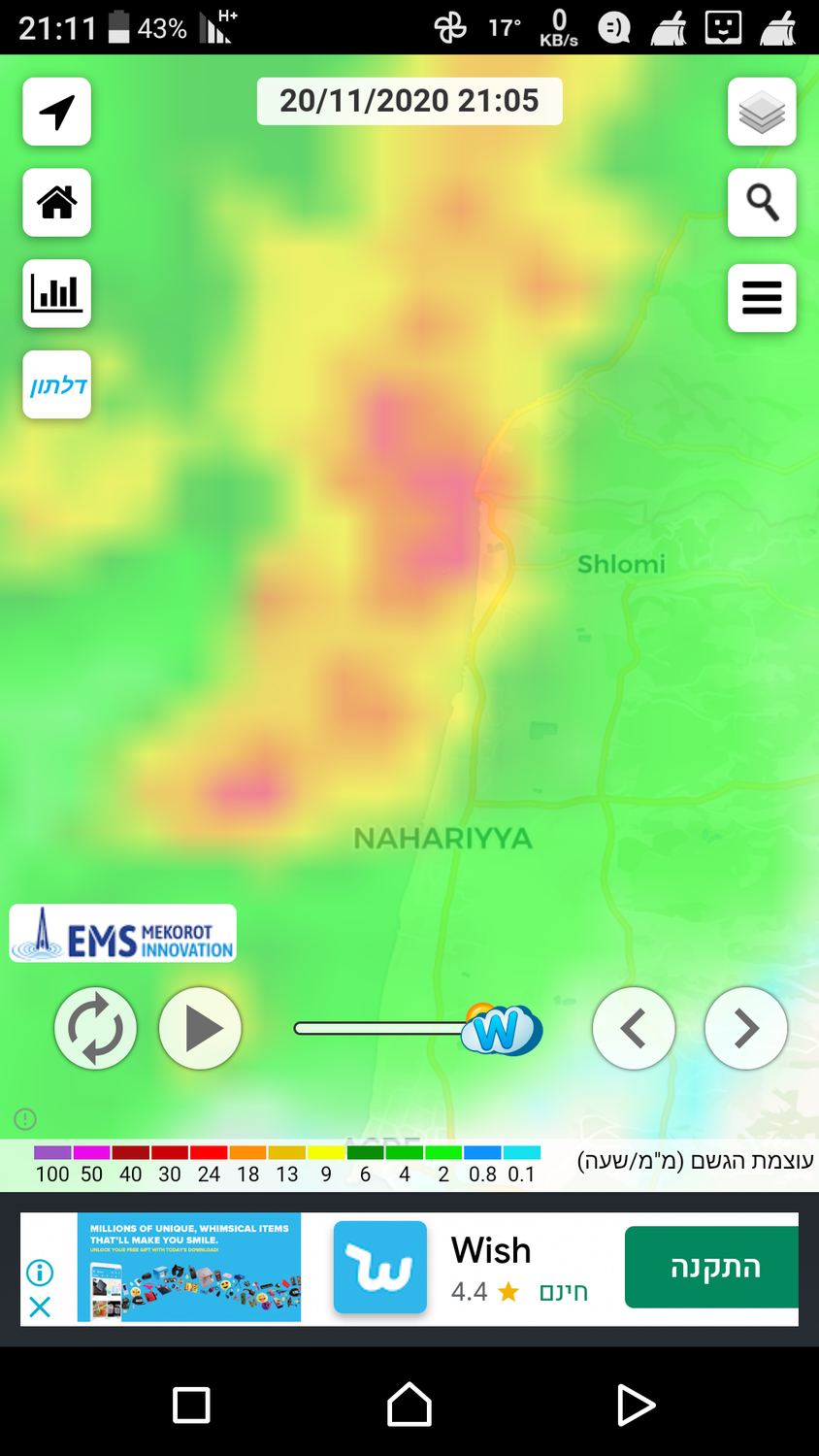
Task: Center map on my current location
Action: [57, 112]
